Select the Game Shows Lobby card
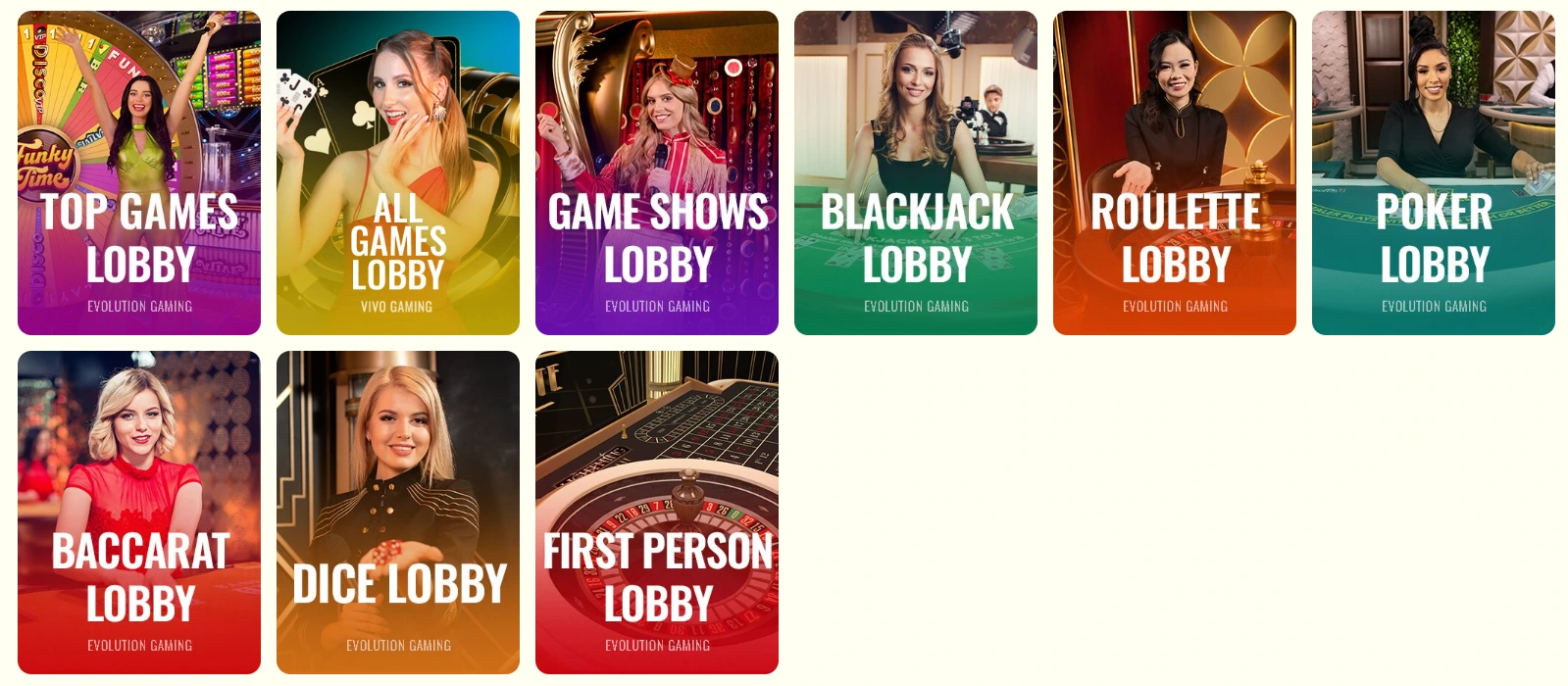The image size is (1568, 686). (657, 173)
